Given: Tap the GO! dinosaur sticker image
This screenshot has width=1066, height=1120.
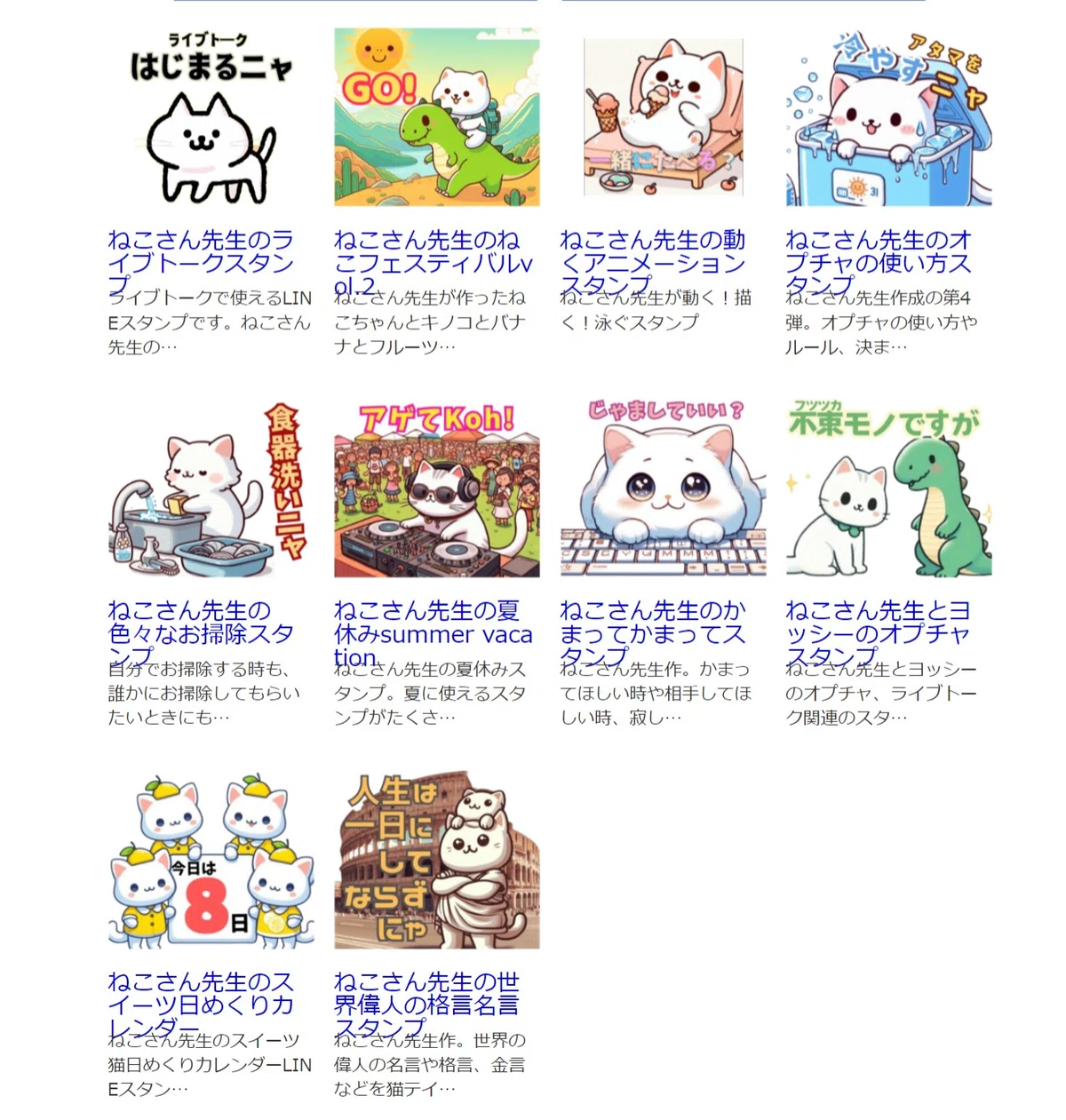Looking at the screenshot, I should (437, 117).
